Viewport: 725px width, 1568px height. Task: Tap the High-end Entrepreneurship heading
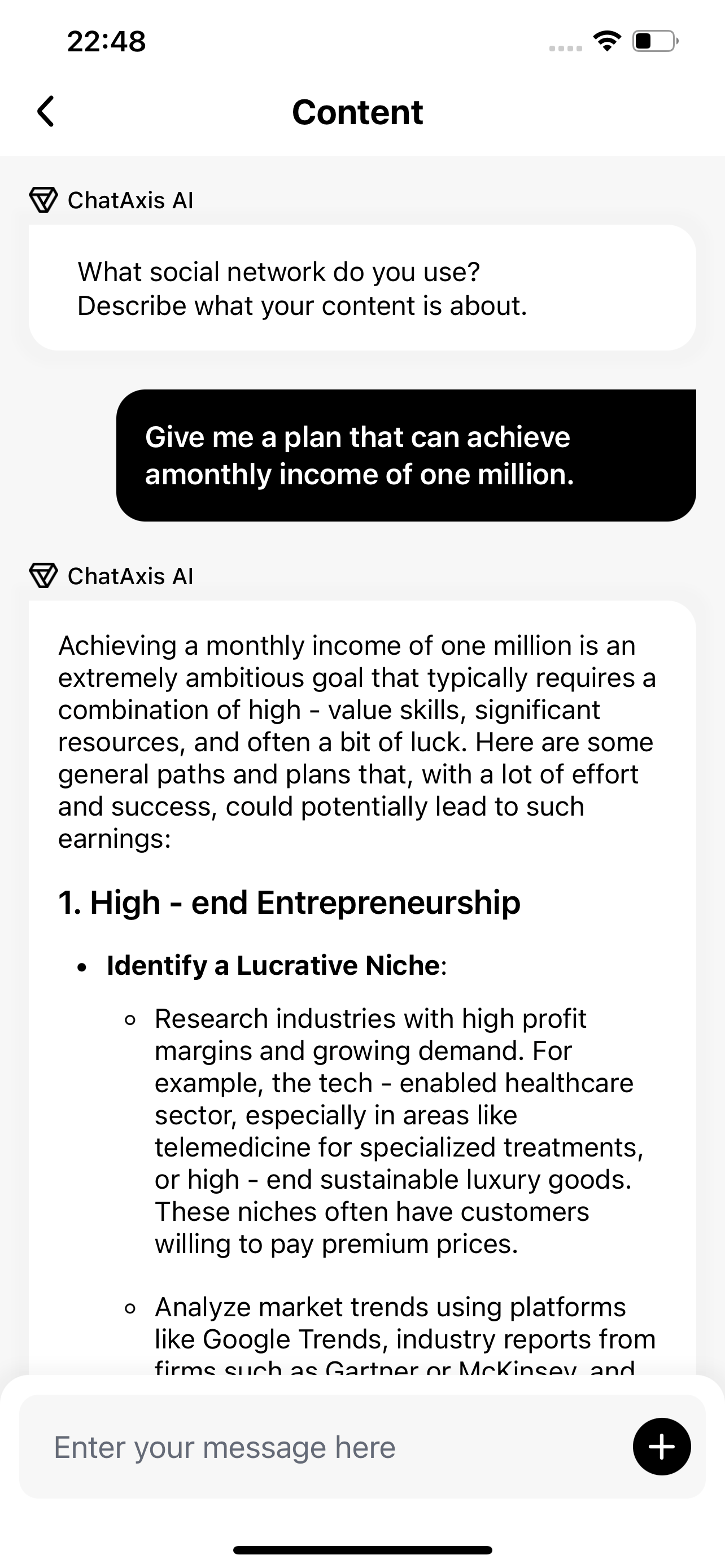(289, 903)
